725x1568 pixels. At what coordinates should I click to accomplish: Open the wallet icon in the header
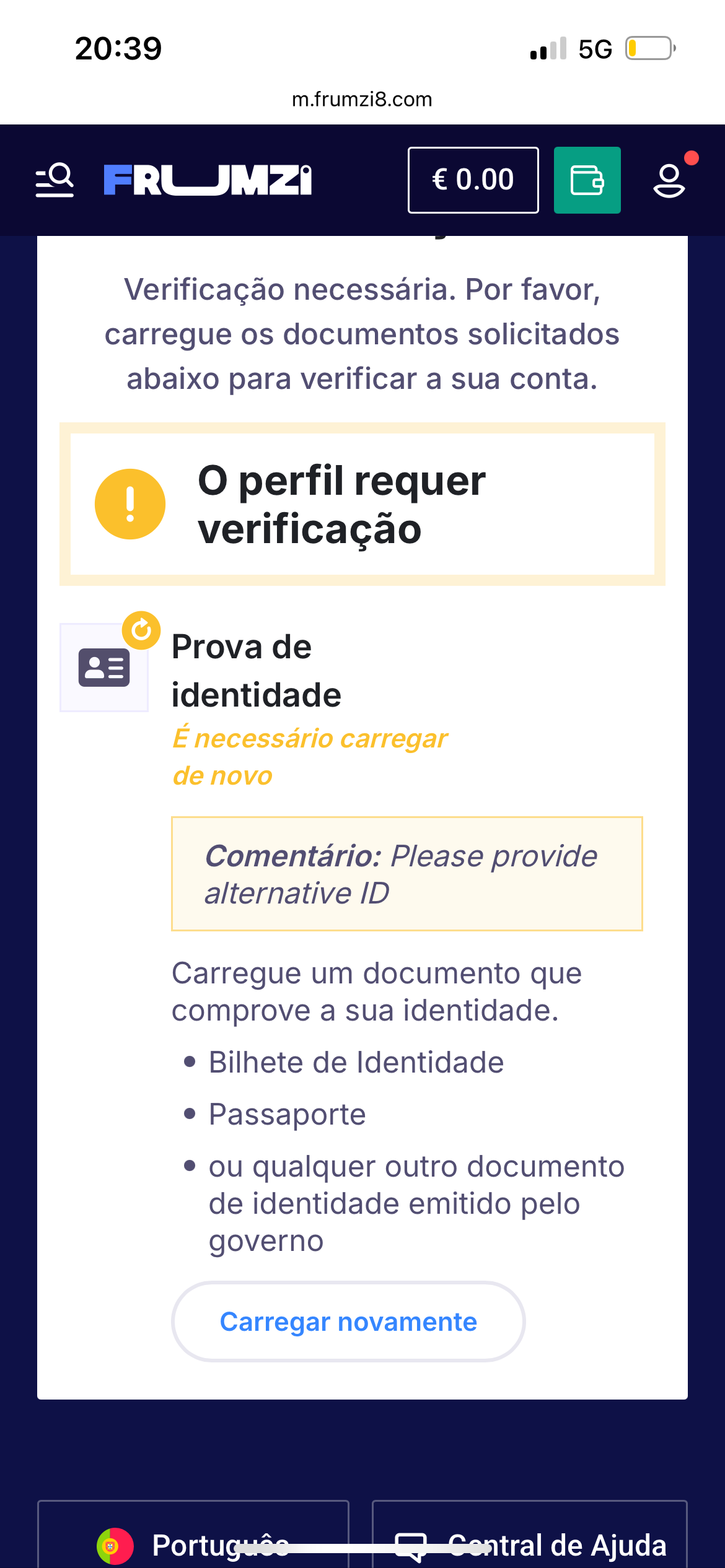[x=587, y=180]
